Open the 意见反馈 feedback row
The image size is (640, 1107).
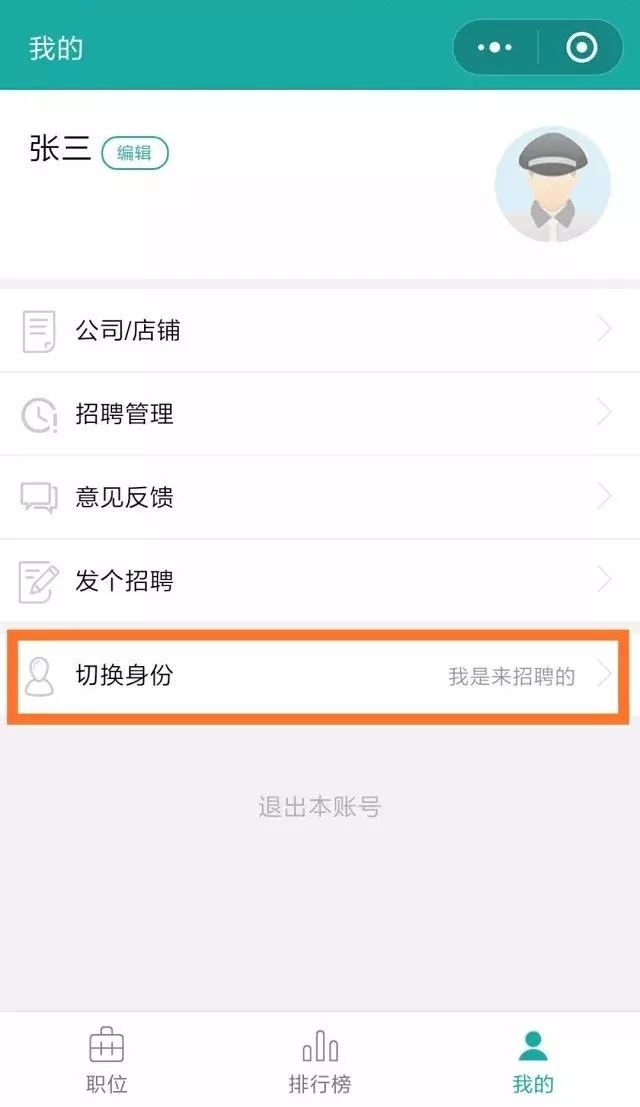click(320, 497)
